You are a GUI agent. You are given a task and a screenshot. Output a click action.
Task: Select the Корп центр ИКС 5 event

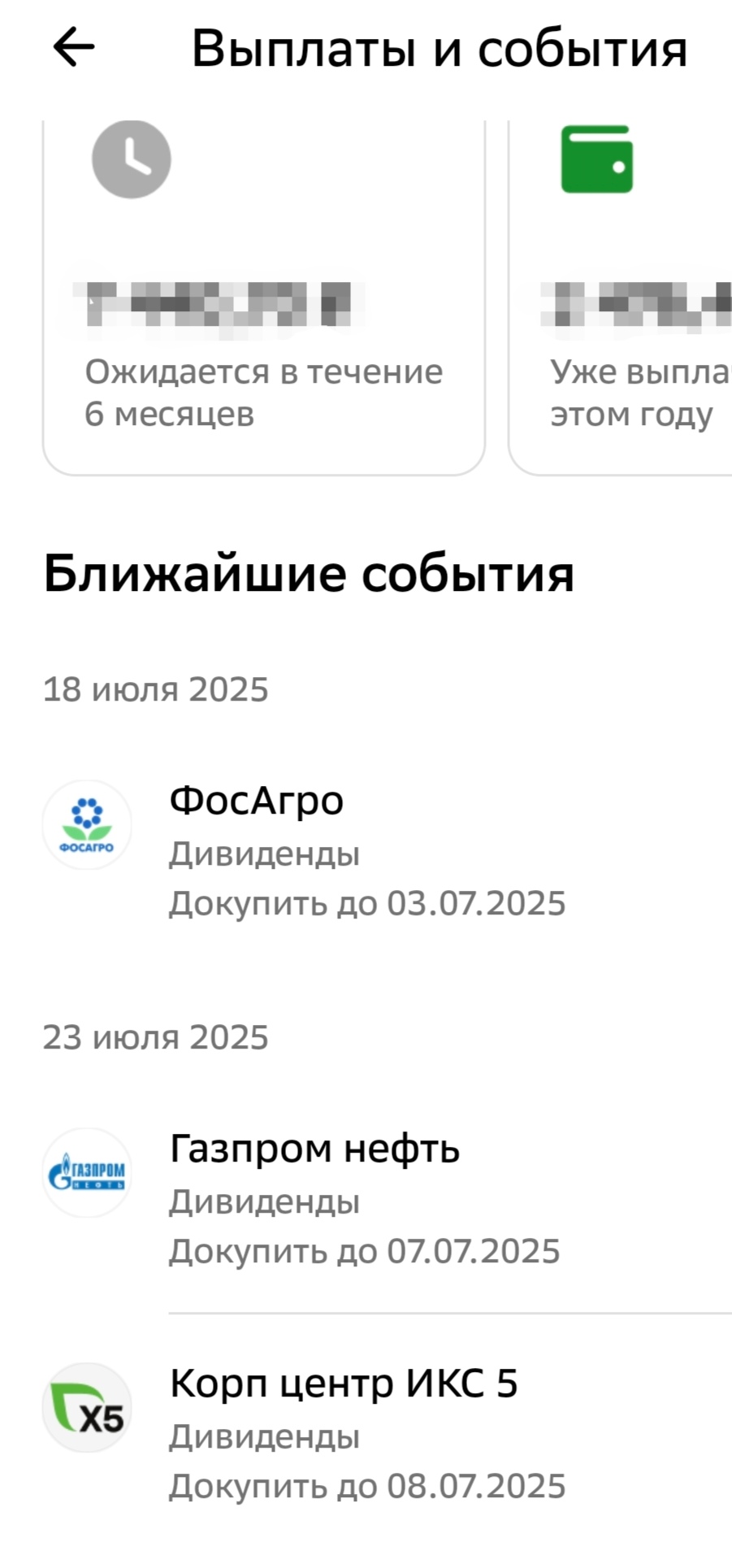click(366, 1434)
